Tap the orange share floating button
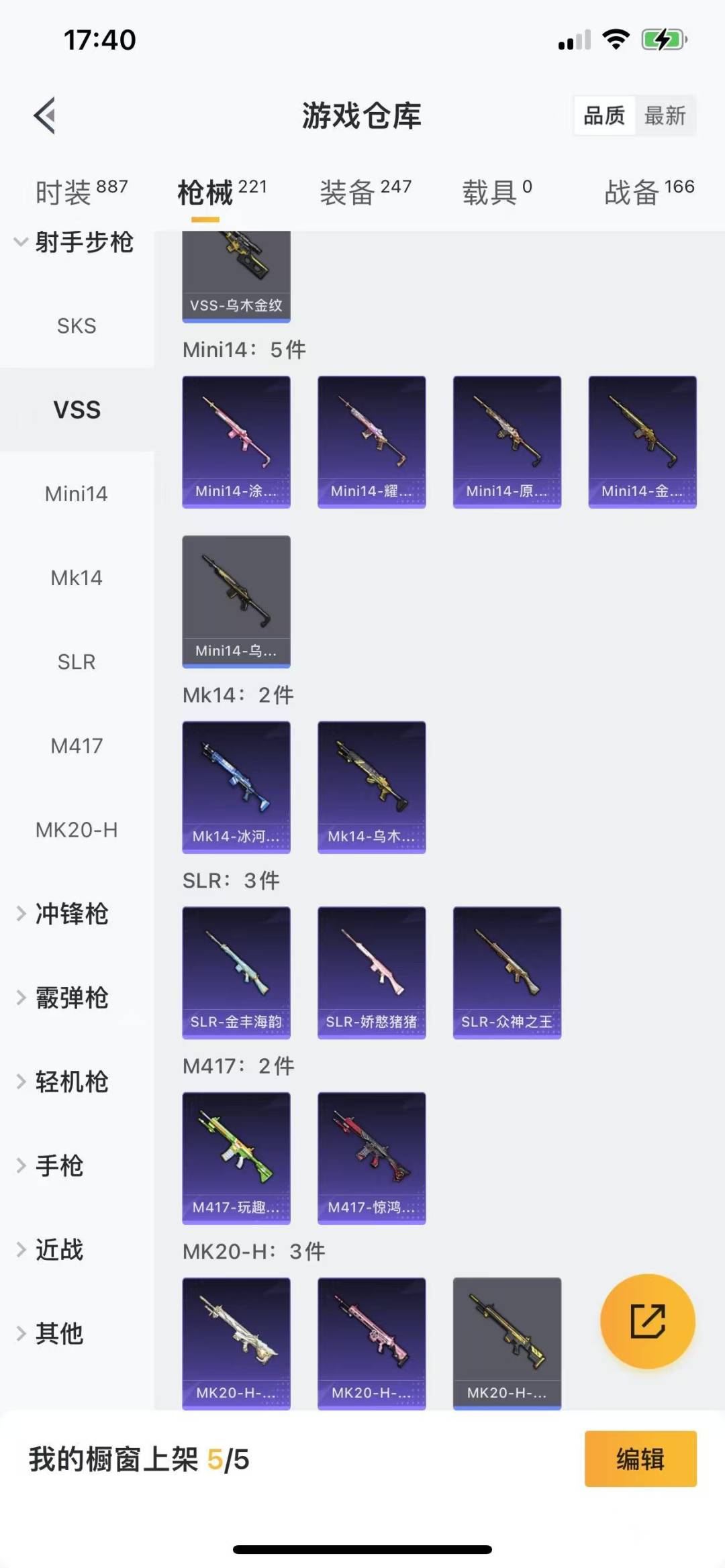 (x=647, y=1320)
